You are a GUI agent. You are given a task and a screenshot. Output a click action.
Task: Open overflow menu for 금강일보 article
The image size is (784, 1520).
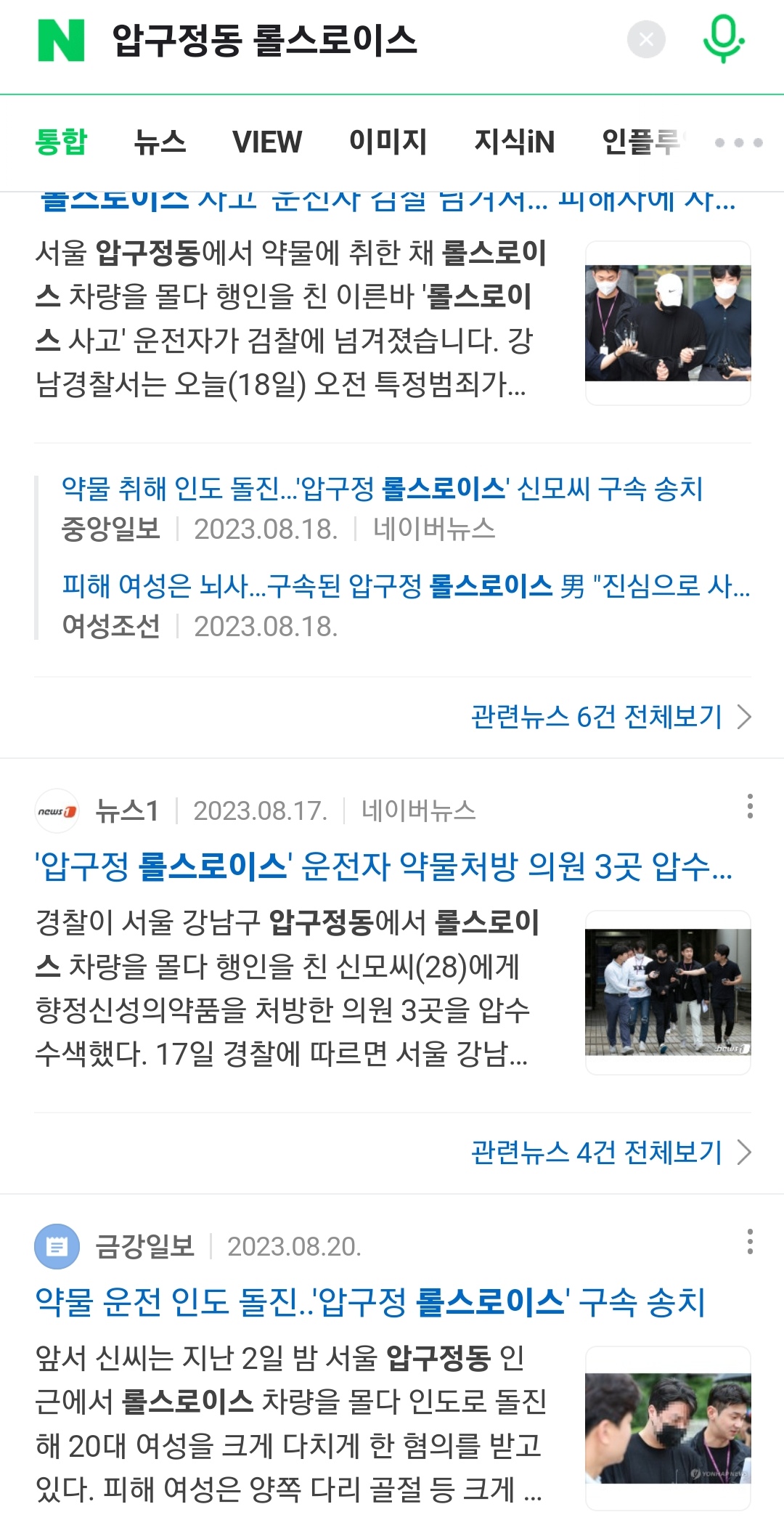[x=750, y=1243]
